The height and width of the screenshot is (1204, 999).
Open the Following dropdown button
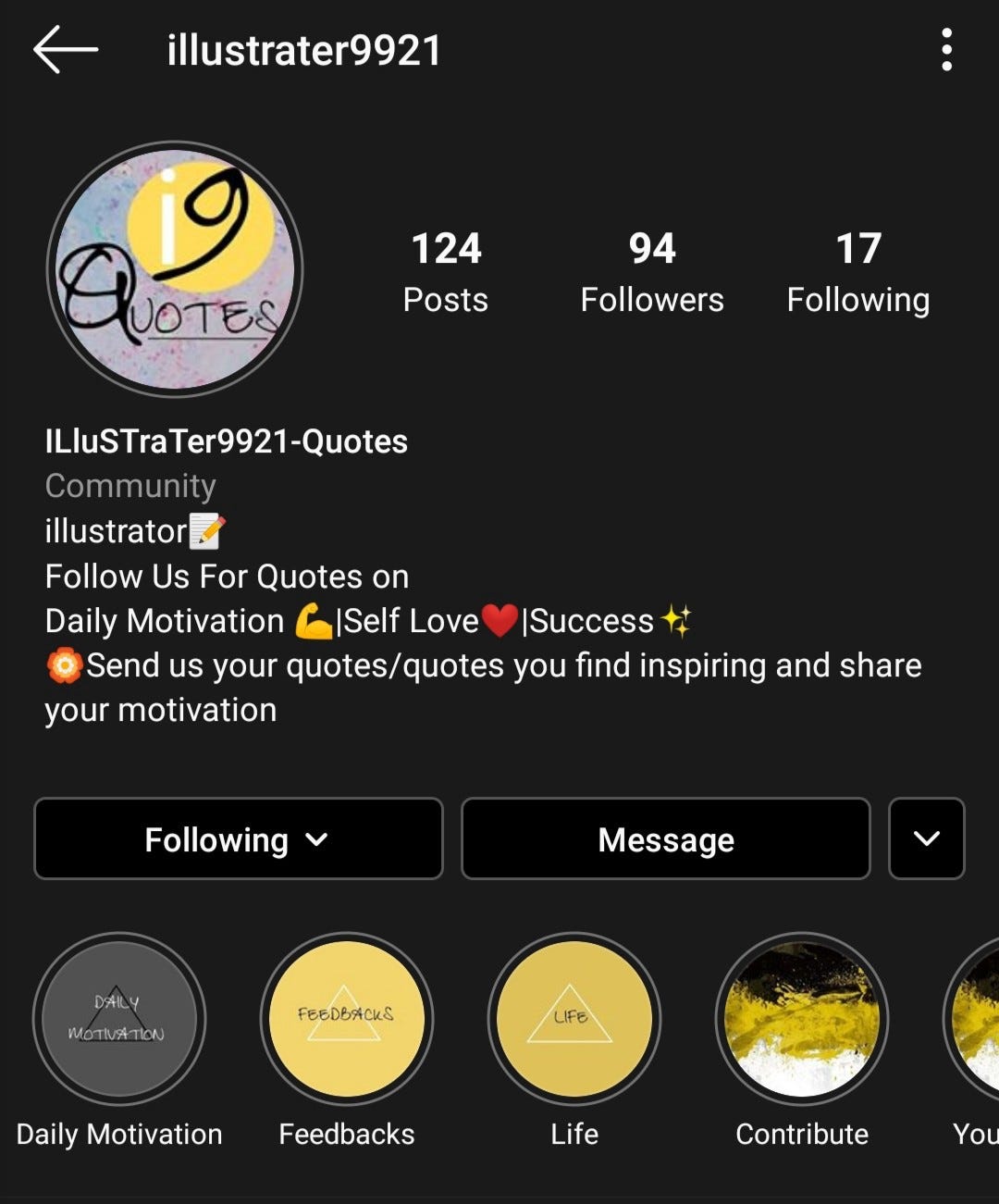pyautogui.click(x=238, y=839)
